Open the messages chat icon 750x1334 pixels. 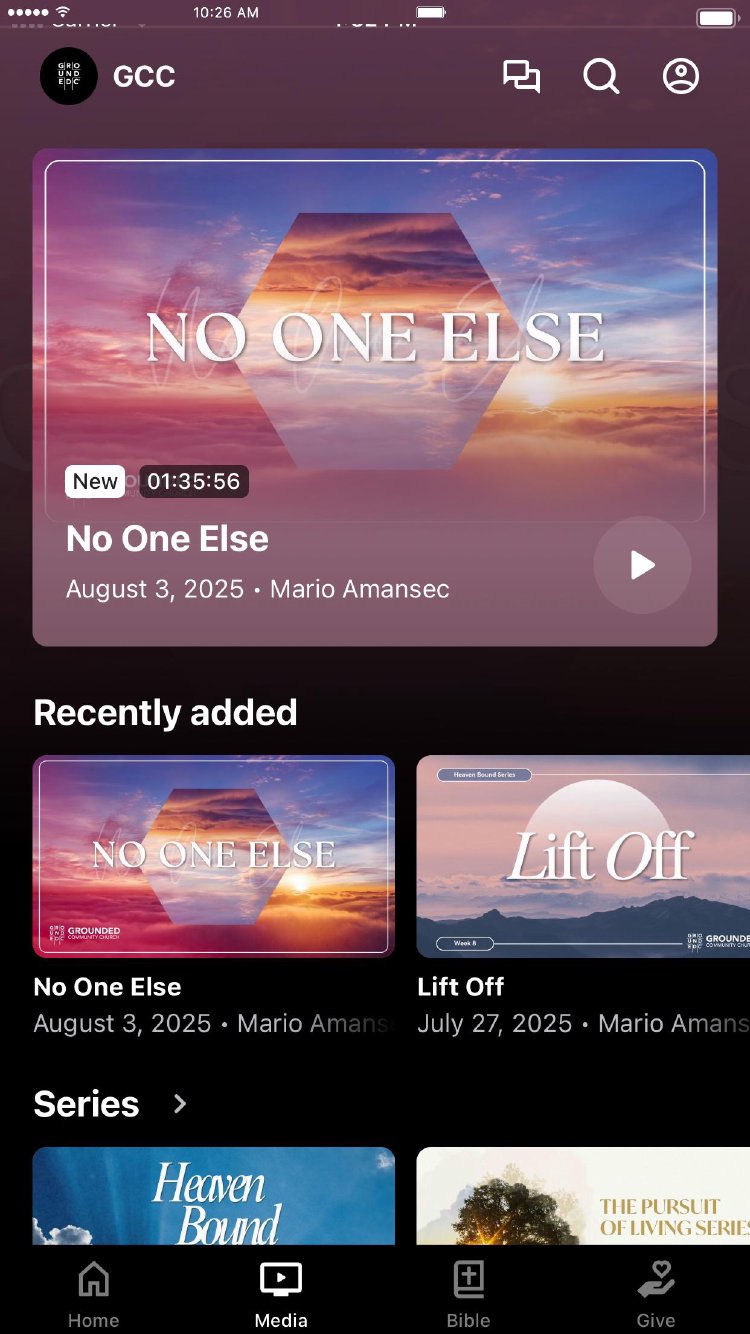pyautogui.click(x=521, y=76)
